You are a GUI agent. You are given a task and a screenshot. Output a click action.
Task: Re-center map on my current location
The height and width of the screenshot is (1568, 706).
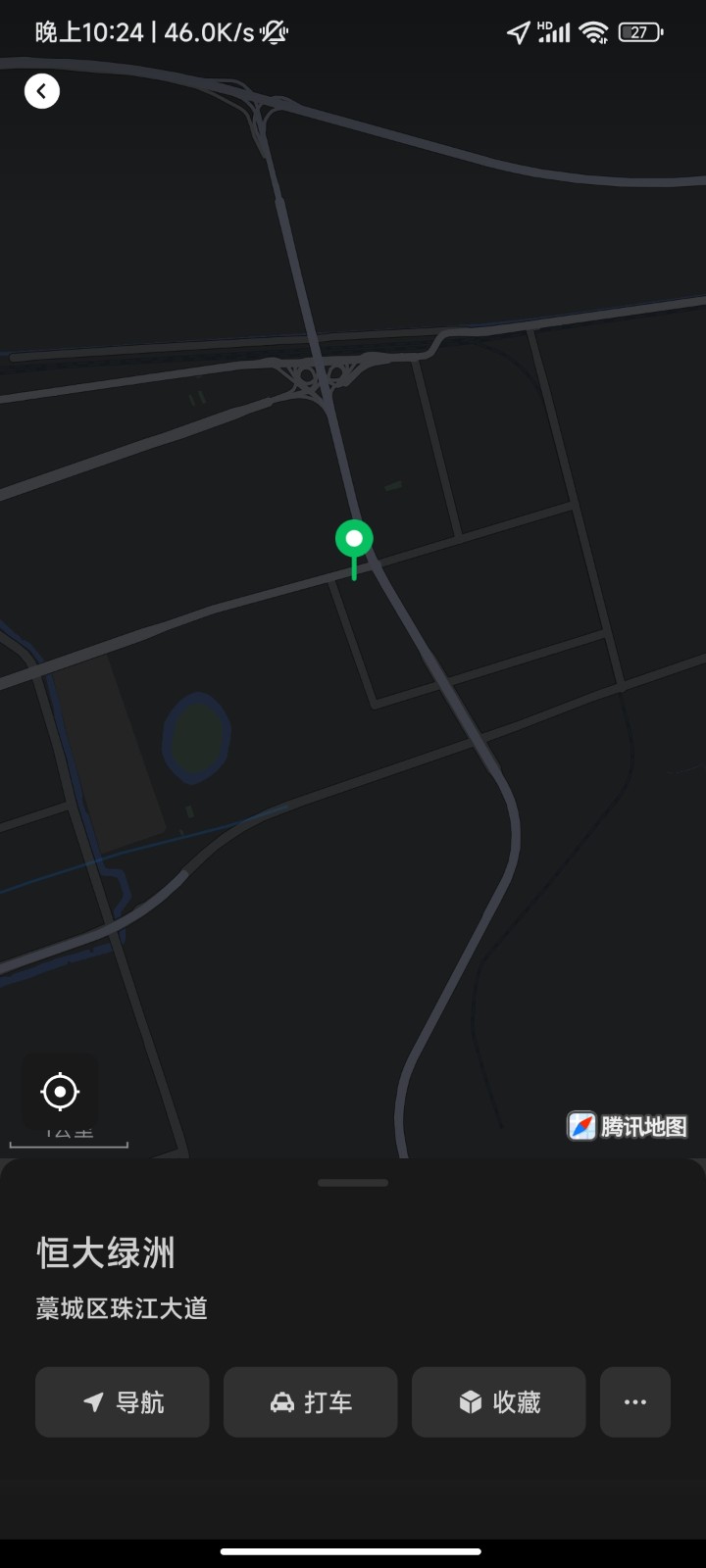(60, 1091)
